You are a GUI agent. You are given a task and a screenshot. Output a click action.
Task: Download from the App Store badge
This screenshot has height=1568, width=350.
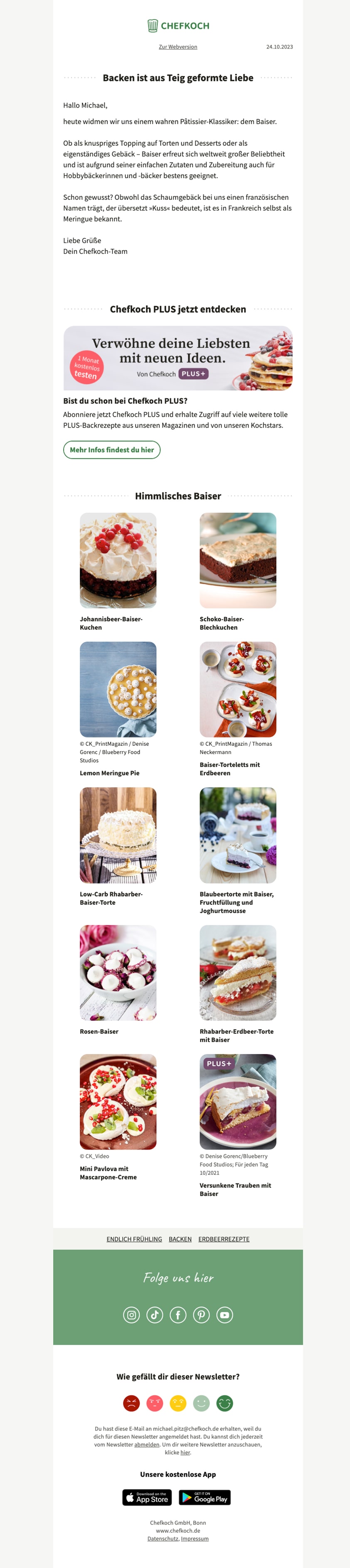(x=147, y=1497)
